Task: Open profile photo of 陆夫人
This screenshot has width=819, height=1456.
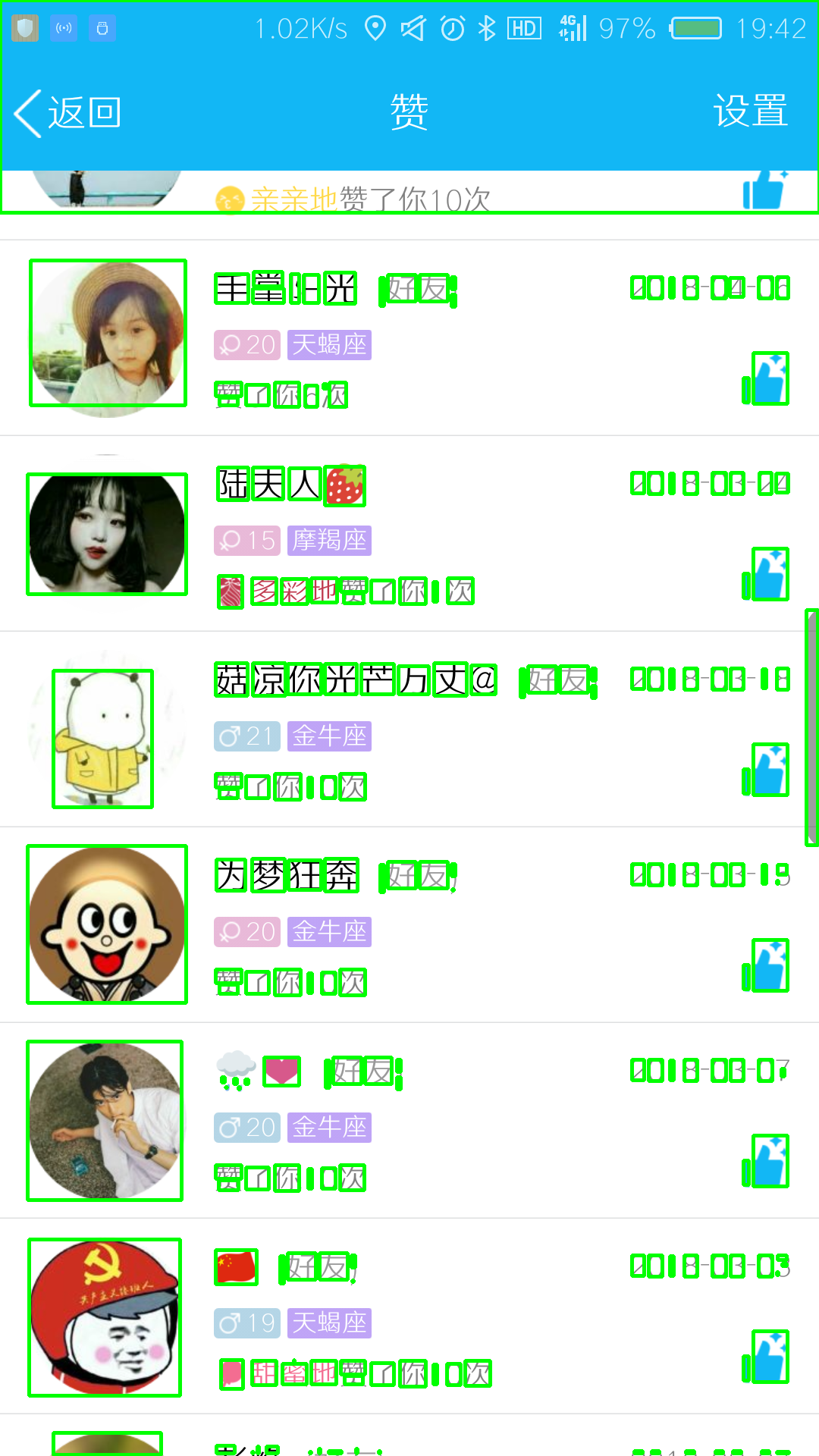Action: (107, 534)
